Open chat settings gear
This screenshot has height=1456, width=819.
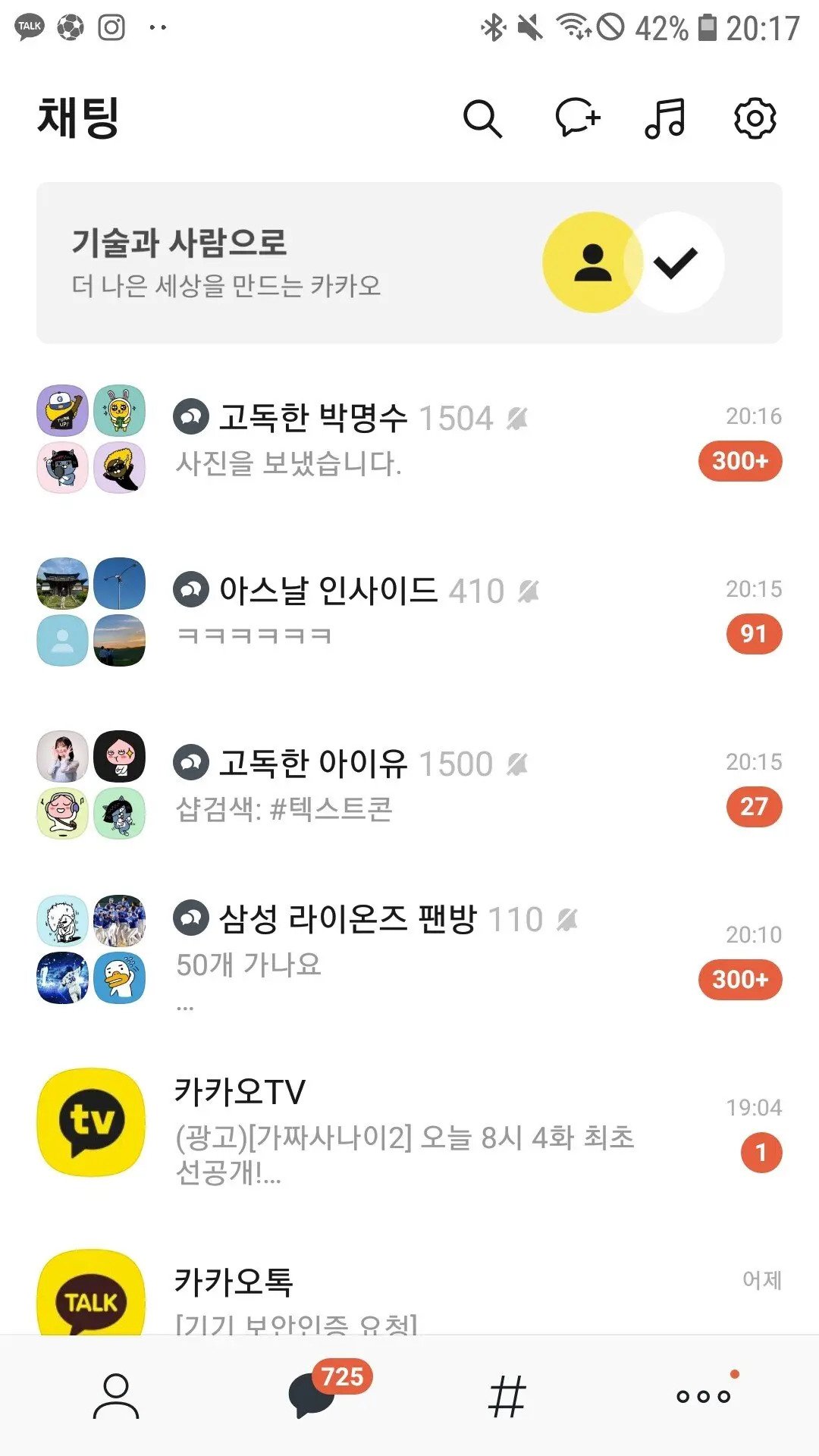(x=755, y=119)
